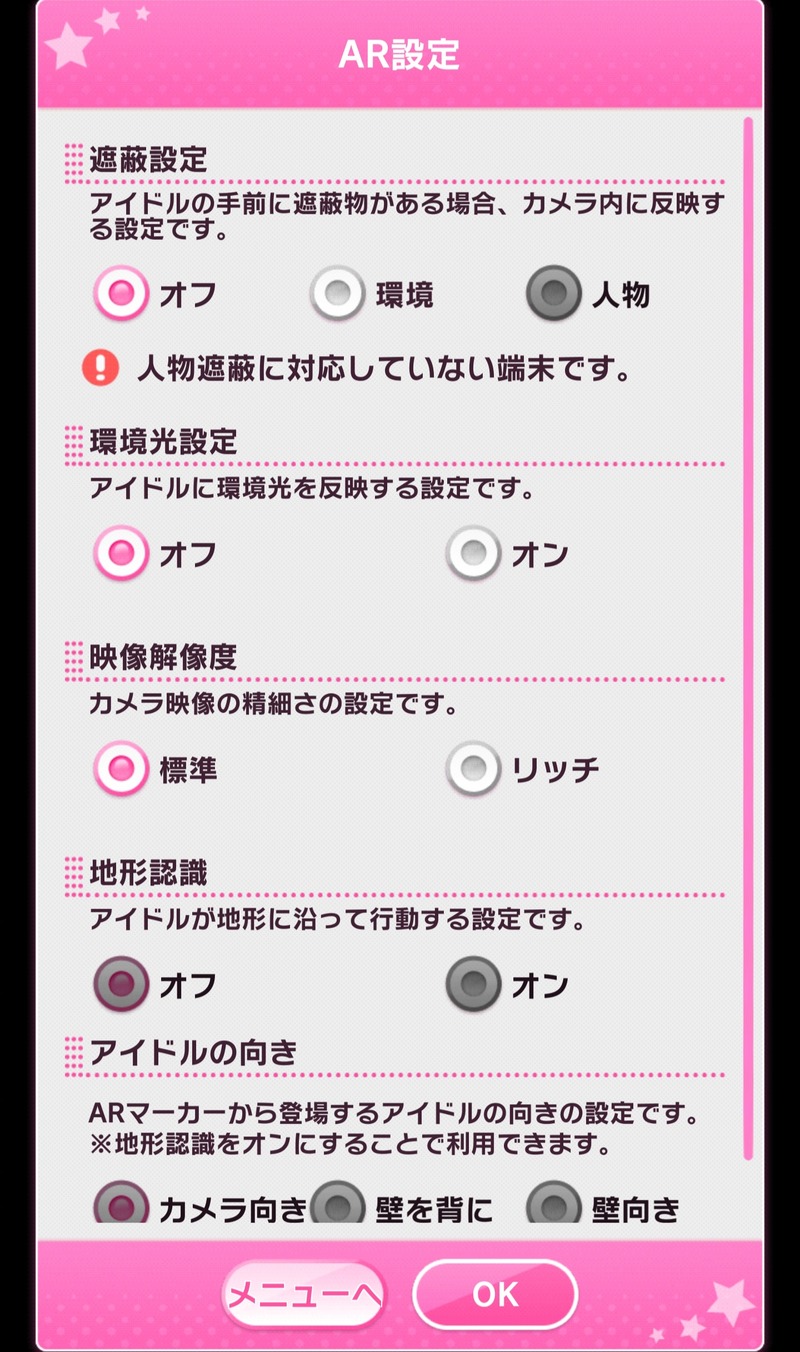Screen dimensions: 800x1352
Task: Select 標準 for 映像解像度
Action: click(x=155, y=769)
